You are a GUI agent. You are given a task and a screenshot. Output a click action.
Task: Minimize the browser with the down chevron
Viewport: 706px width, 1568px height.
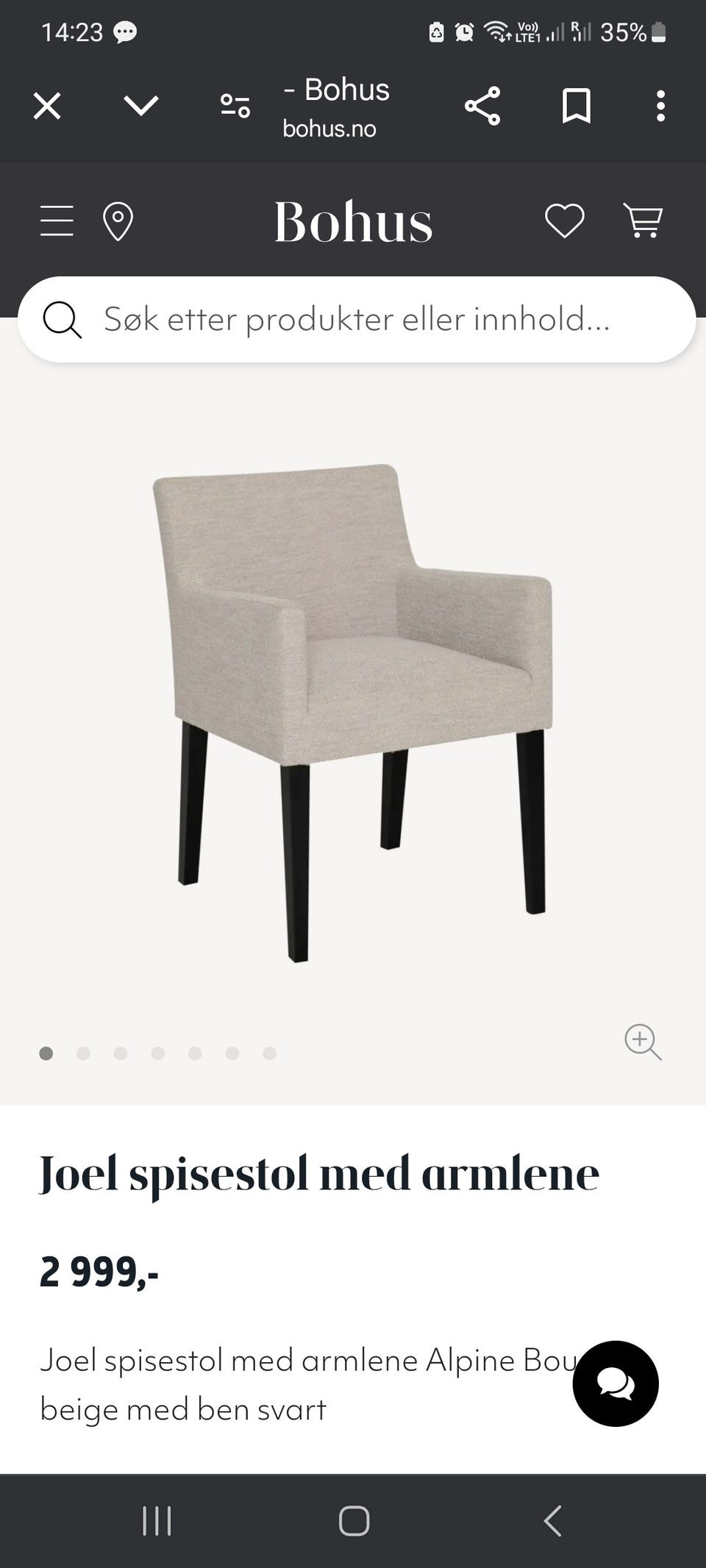click(141, 107)
